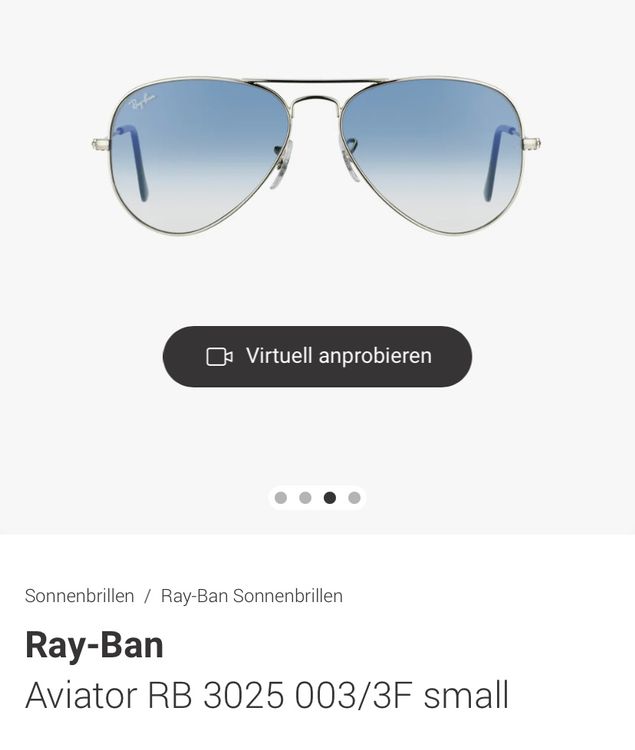Open the Sonnenbrillen breadcrumb link

tap(79, 596)
